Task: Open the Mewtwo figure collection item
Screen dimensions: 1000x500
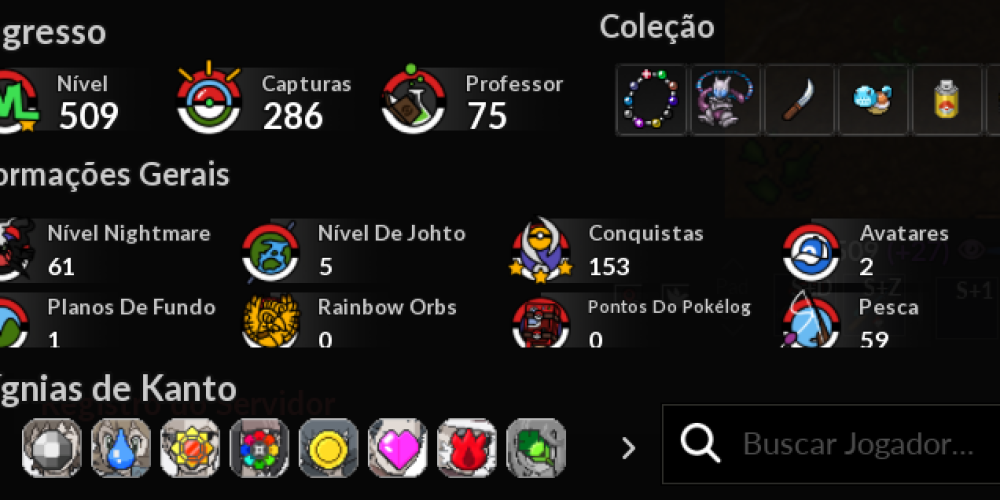Action: pyautogui.click(x=726, y=100)
